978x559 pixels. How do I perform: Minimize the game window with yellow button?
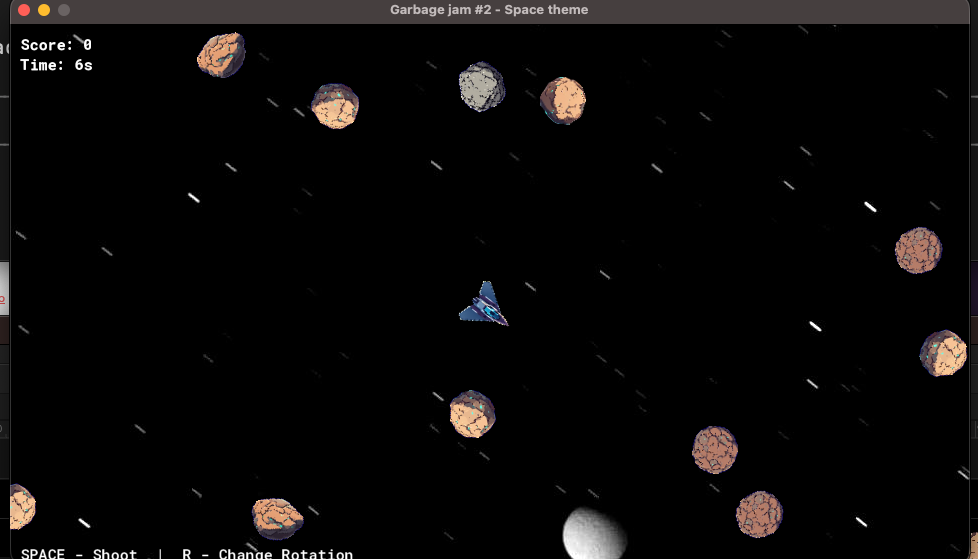pyautogui.click(x=44, y=10)
